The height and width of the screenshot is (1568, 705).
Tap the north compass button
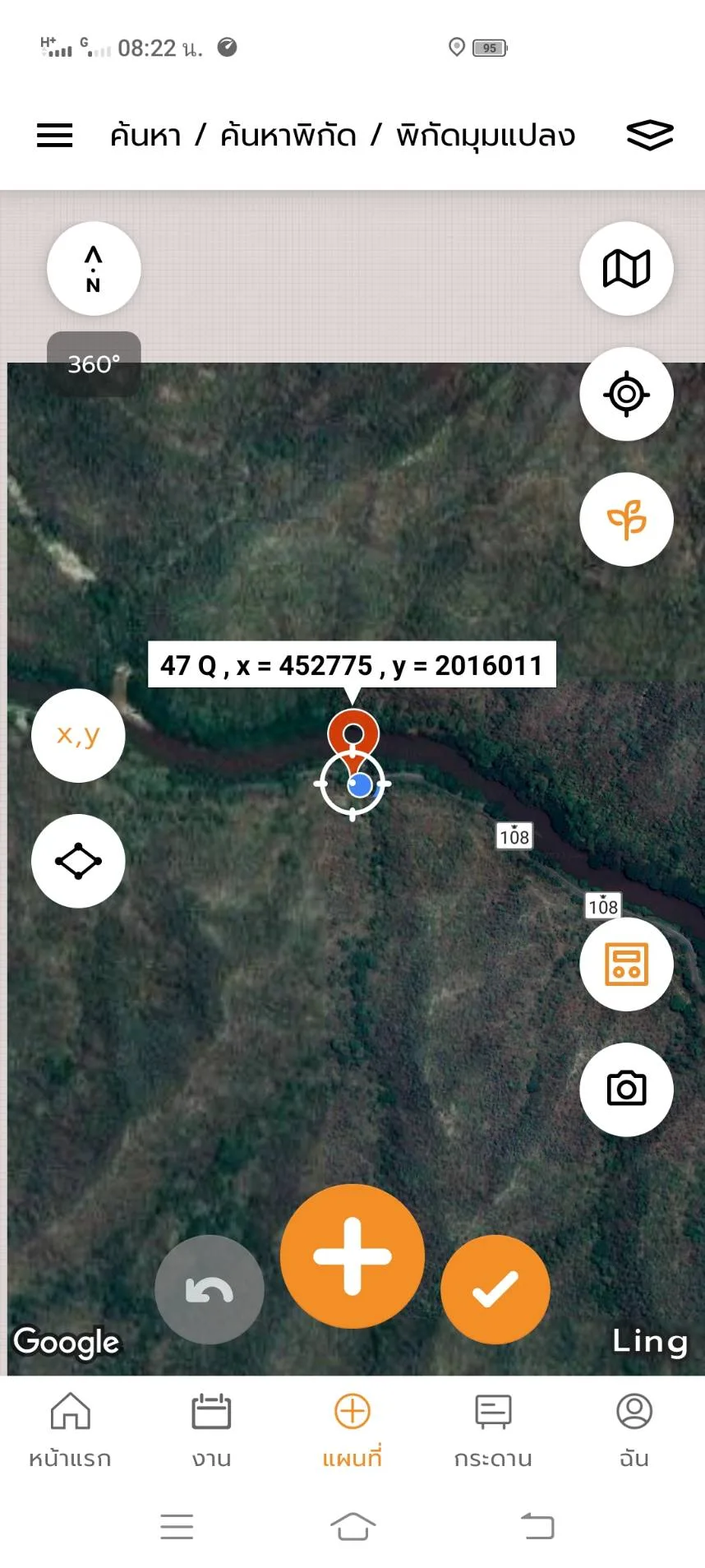94,269
